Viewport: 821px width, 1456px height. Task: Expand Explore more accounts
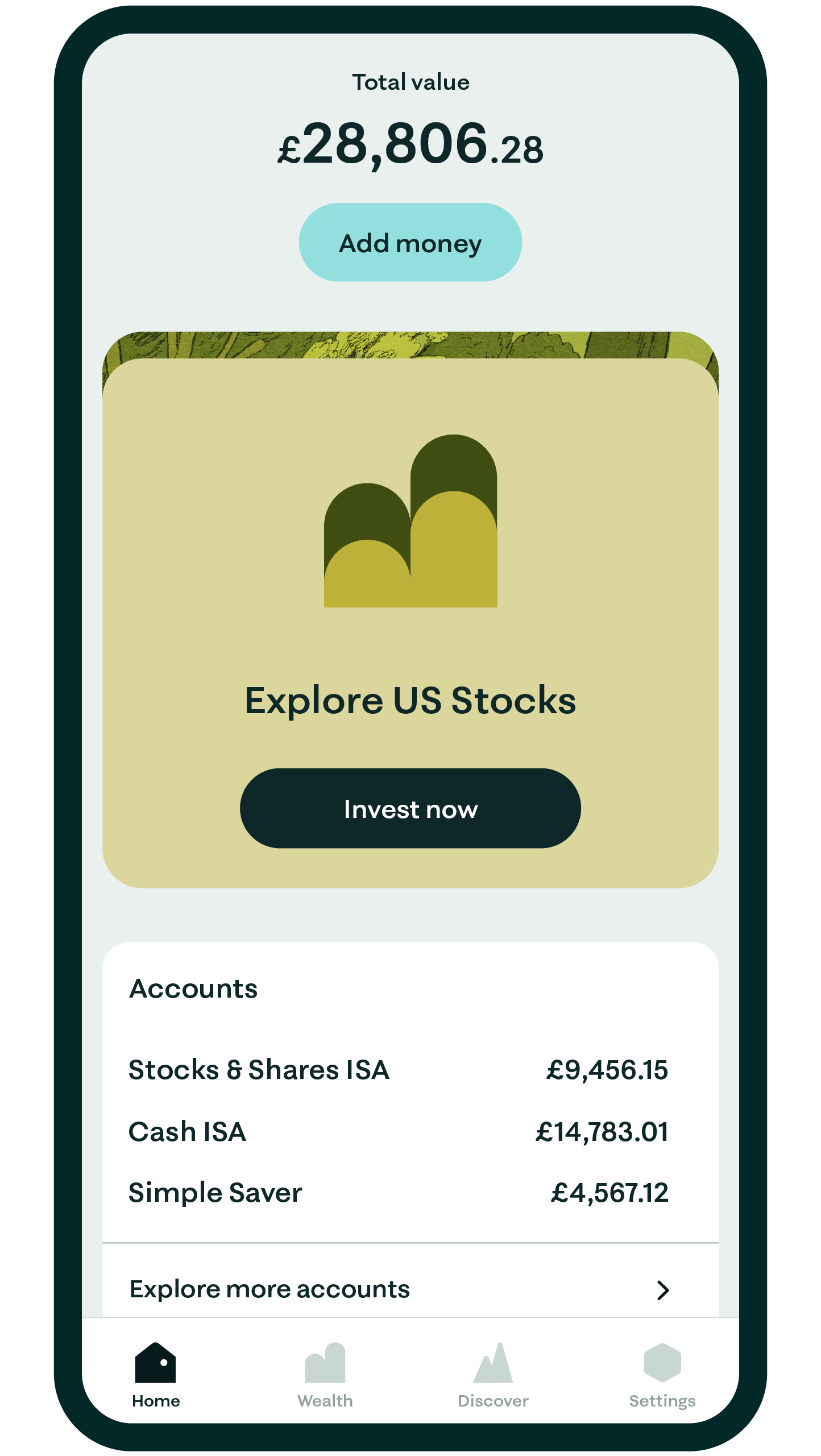click(x=398, y=1289)
